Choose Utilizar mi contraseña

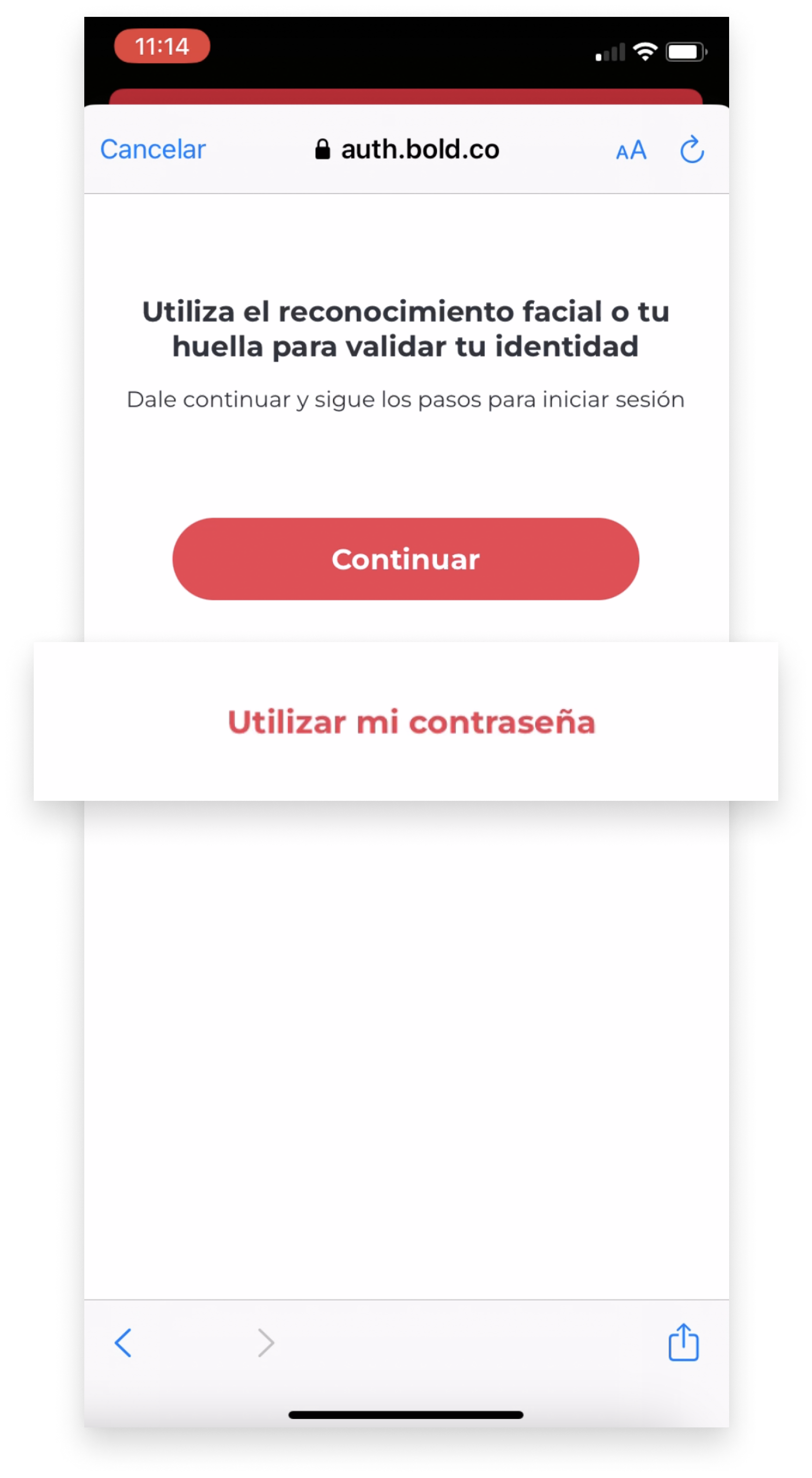pyautogui.click(x=411, y=722)
